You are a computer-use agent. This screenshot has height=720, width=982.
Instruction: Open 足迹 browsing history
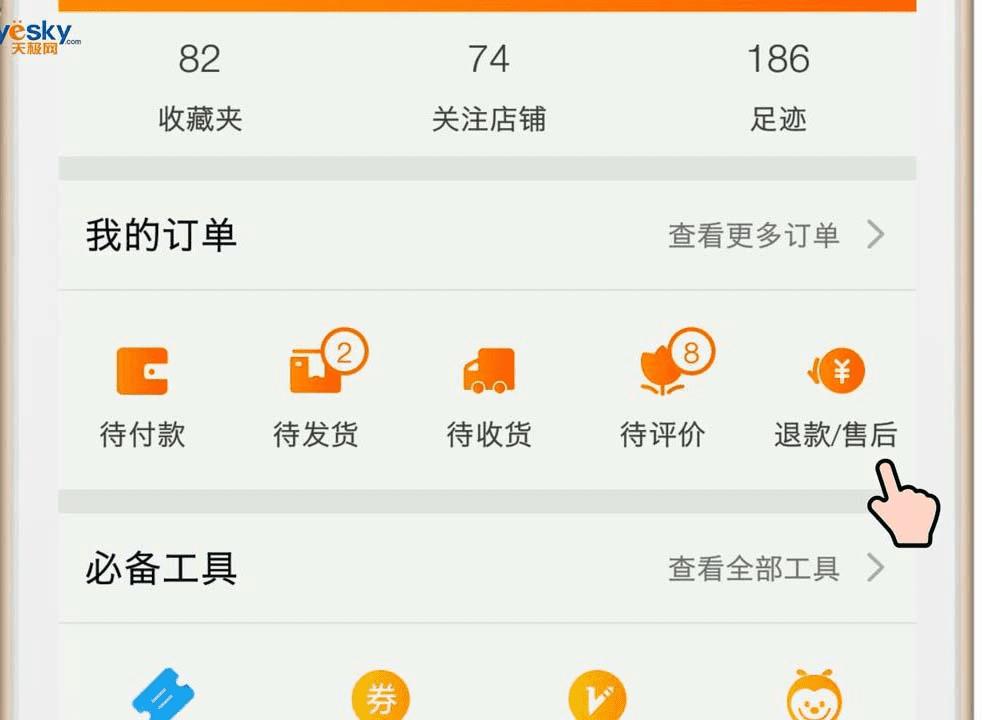778,88
